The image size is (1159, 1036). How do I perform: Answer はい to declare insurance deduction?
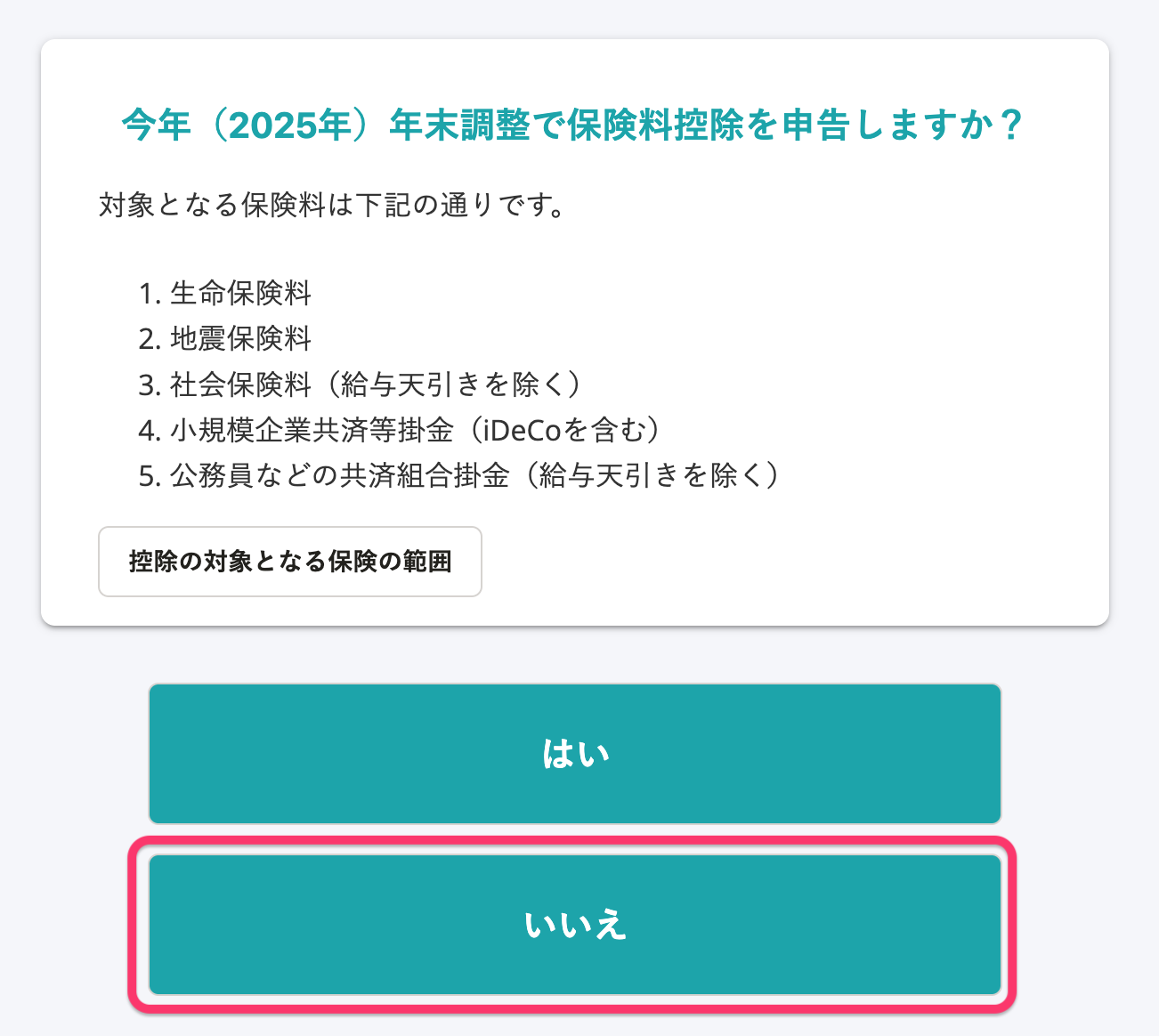pyautogui.click(x=575, y=754)
